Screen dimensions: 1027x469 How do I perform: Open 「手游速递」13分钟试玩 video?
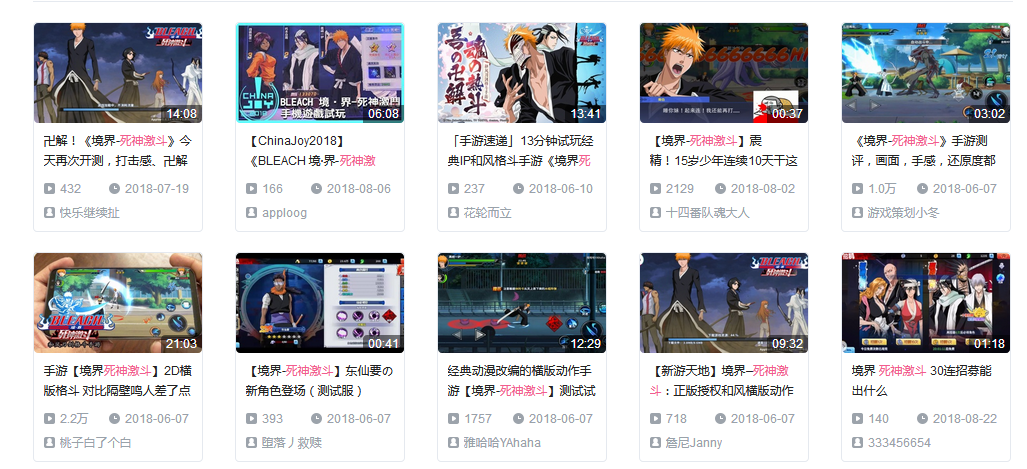click(522, 73)
